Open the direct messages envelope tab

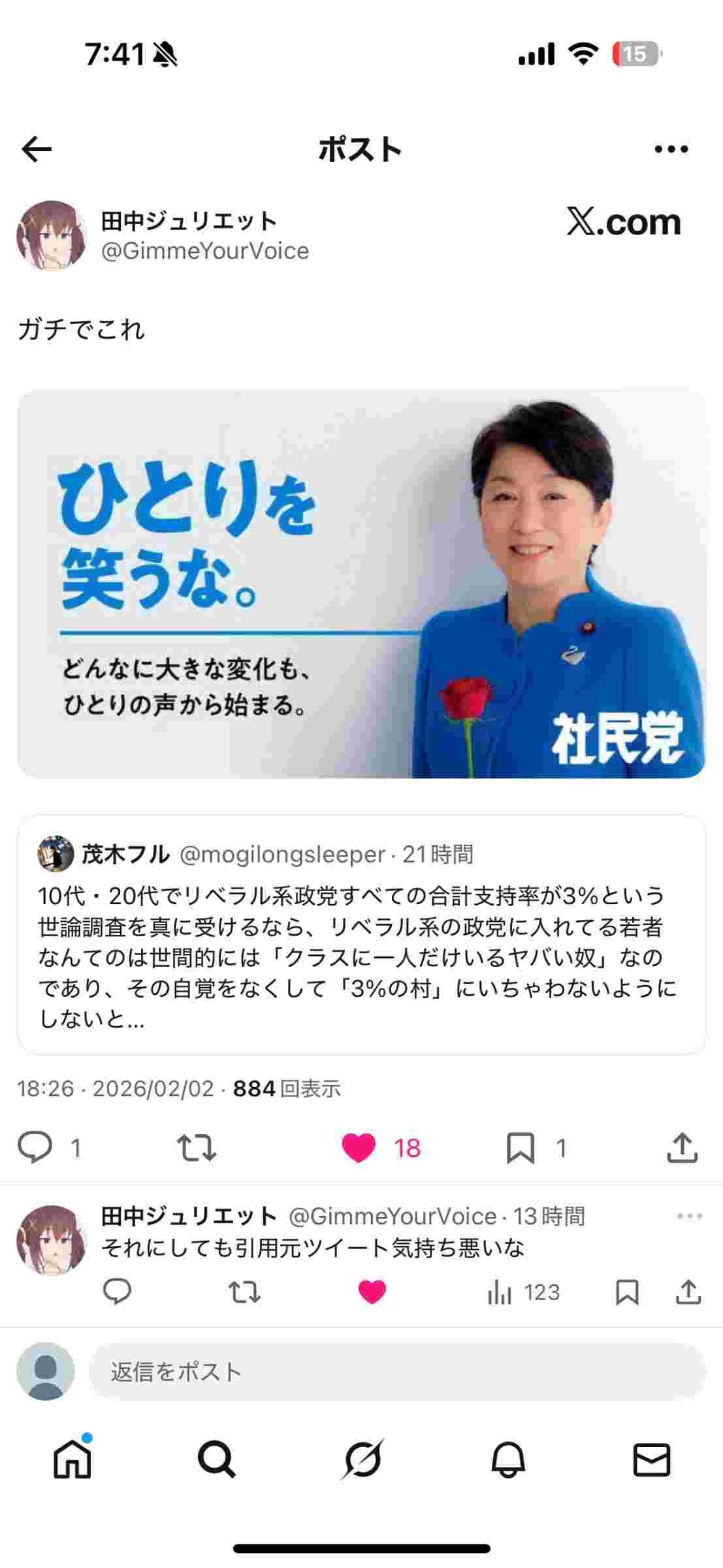(652, 1460)
